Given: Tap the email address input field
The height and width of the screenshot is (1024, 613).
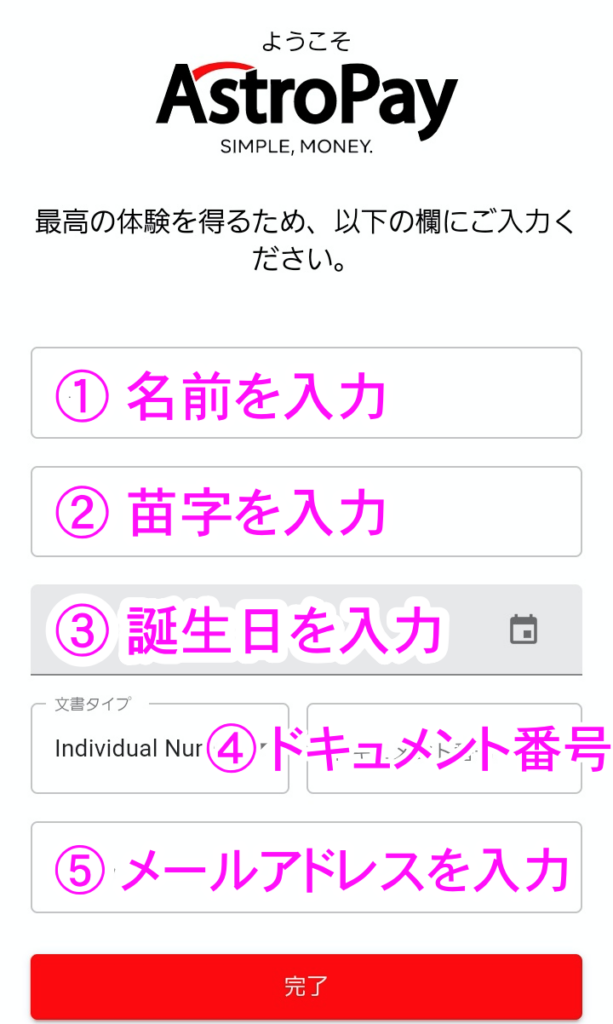Looking at the screenshot, I should (x=306, y=867).
